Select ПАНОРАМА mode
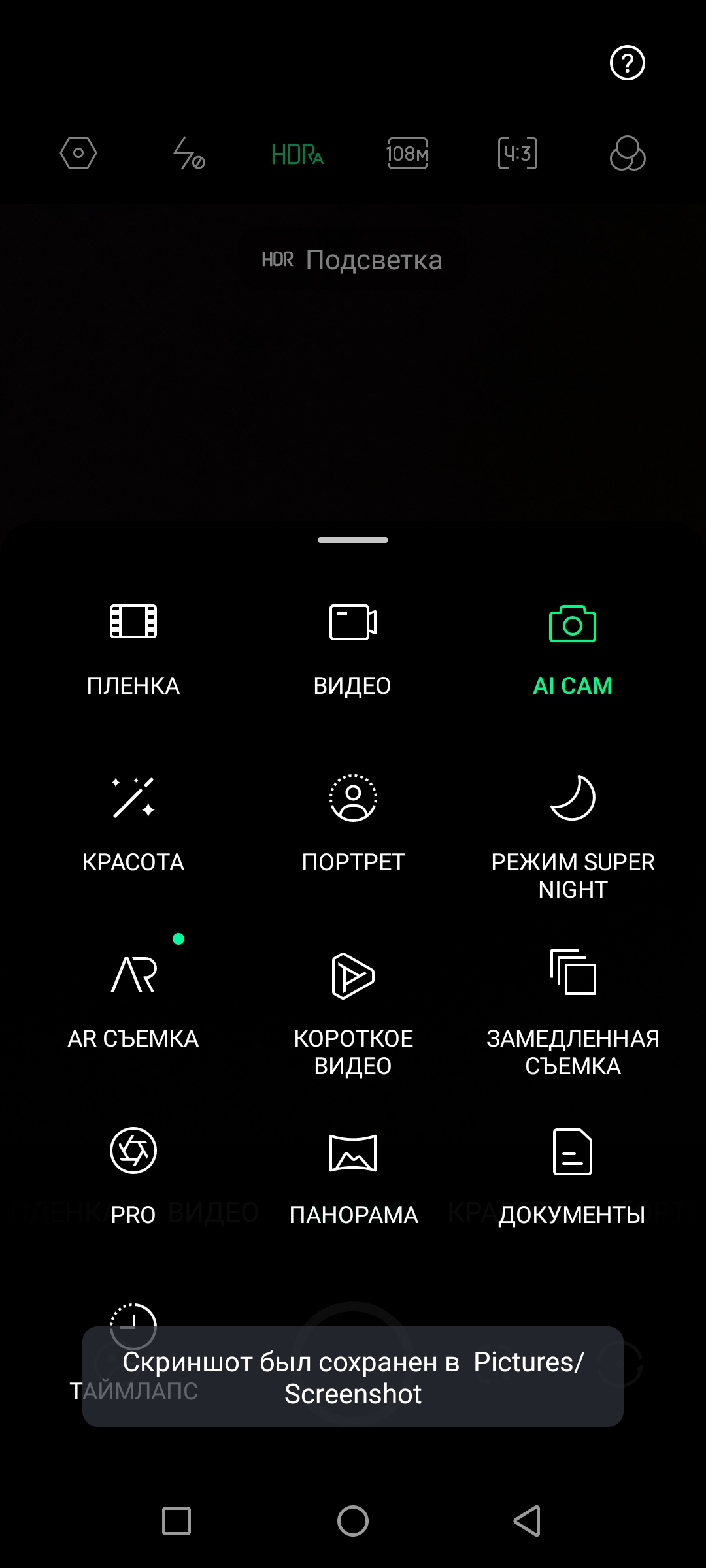 point(353,1176)
